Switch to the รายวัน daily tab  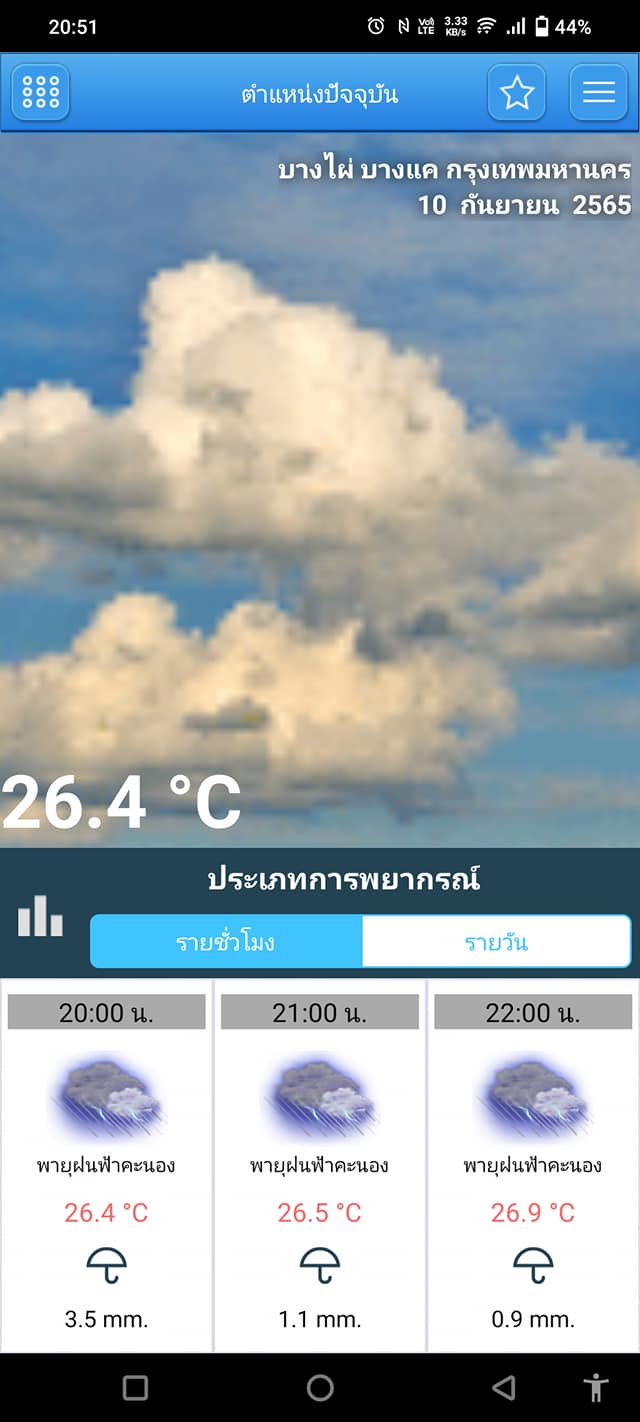496,942
